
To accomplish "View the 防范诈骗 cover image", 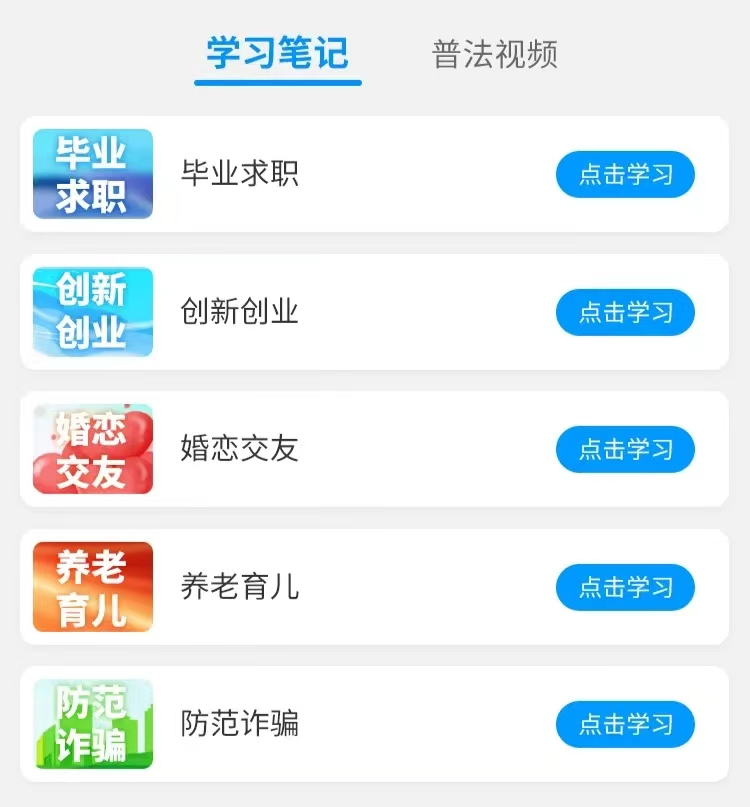I will [x=93, y=724].
